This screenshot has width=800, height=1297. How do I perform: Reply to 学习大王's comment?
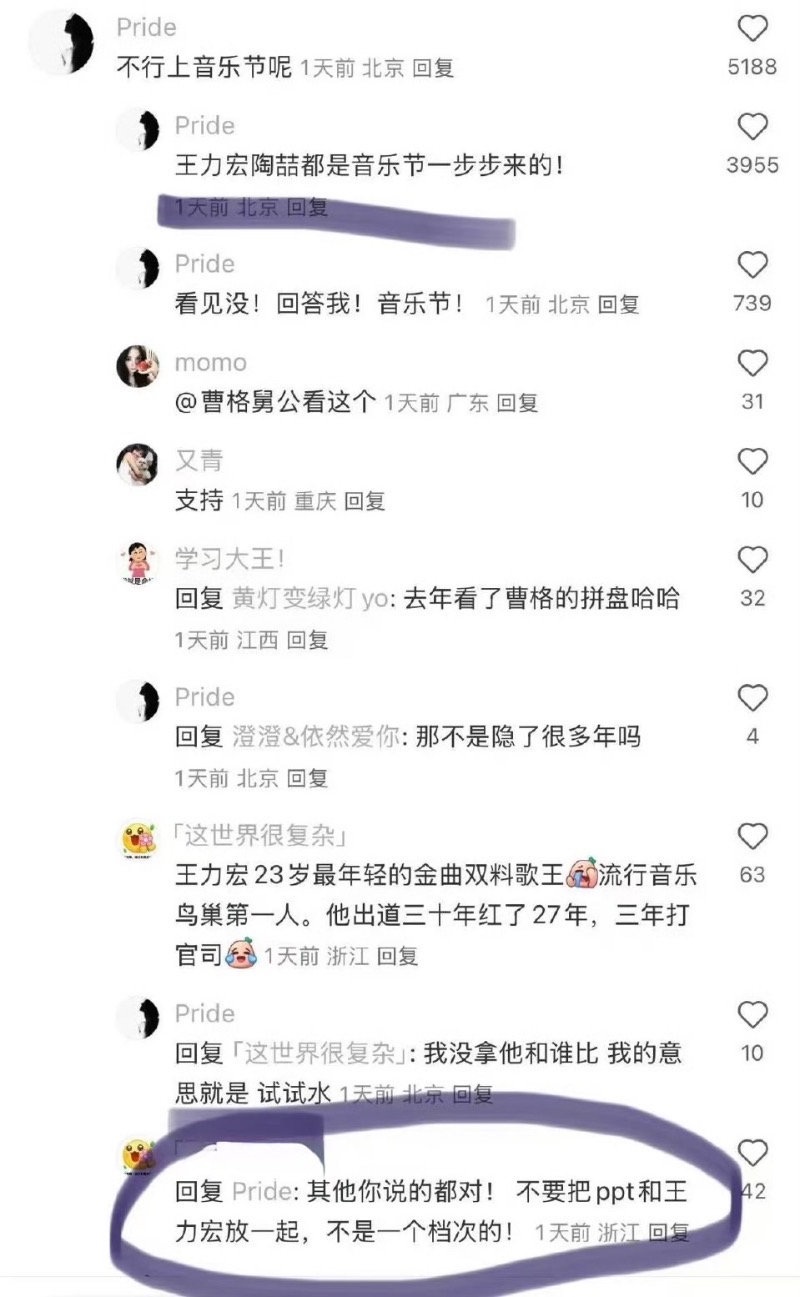(x=307, y=640)
